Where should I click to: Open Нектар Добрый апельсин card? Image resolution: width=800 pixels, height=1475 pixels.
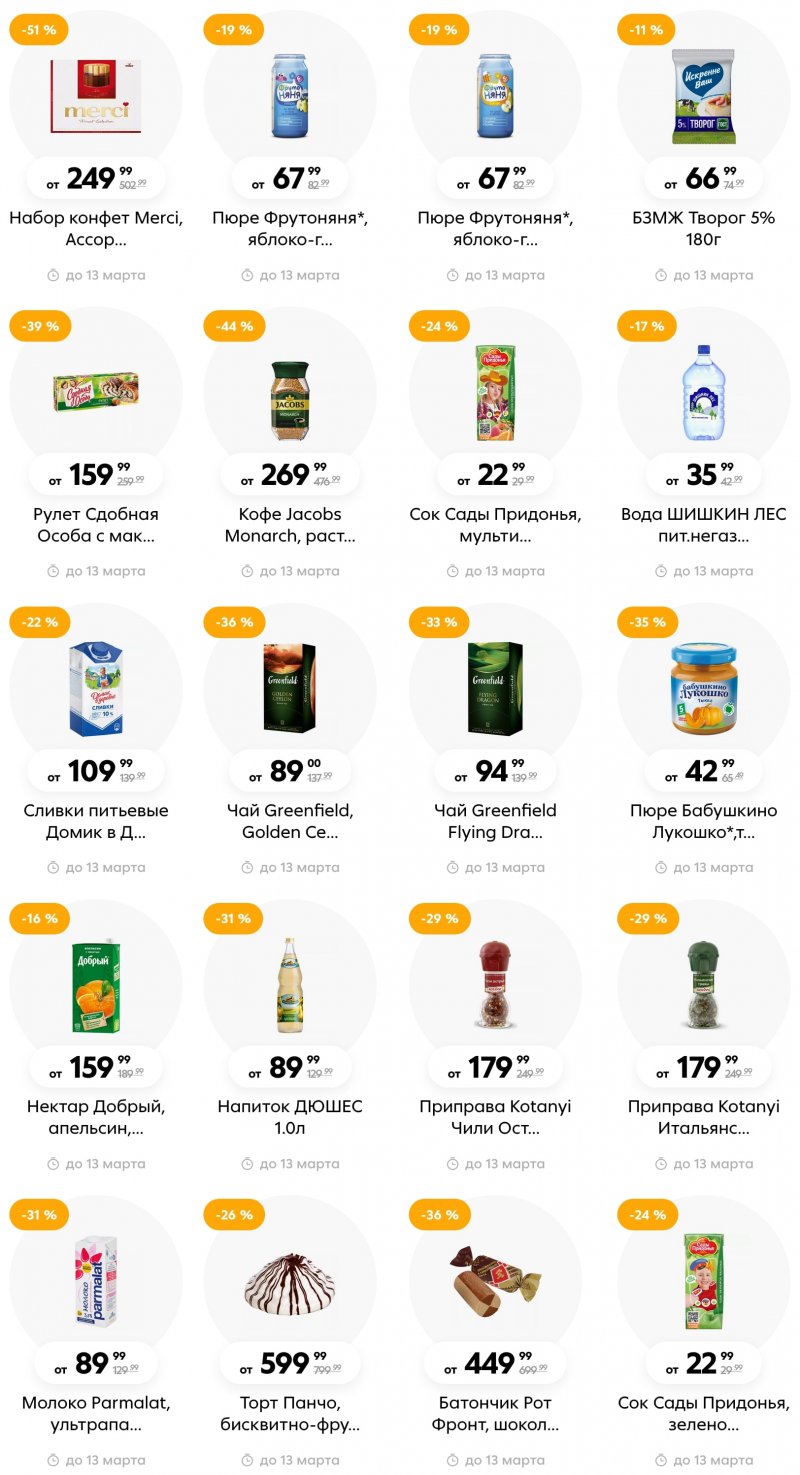pyautogui.click(x=96, y=985)
